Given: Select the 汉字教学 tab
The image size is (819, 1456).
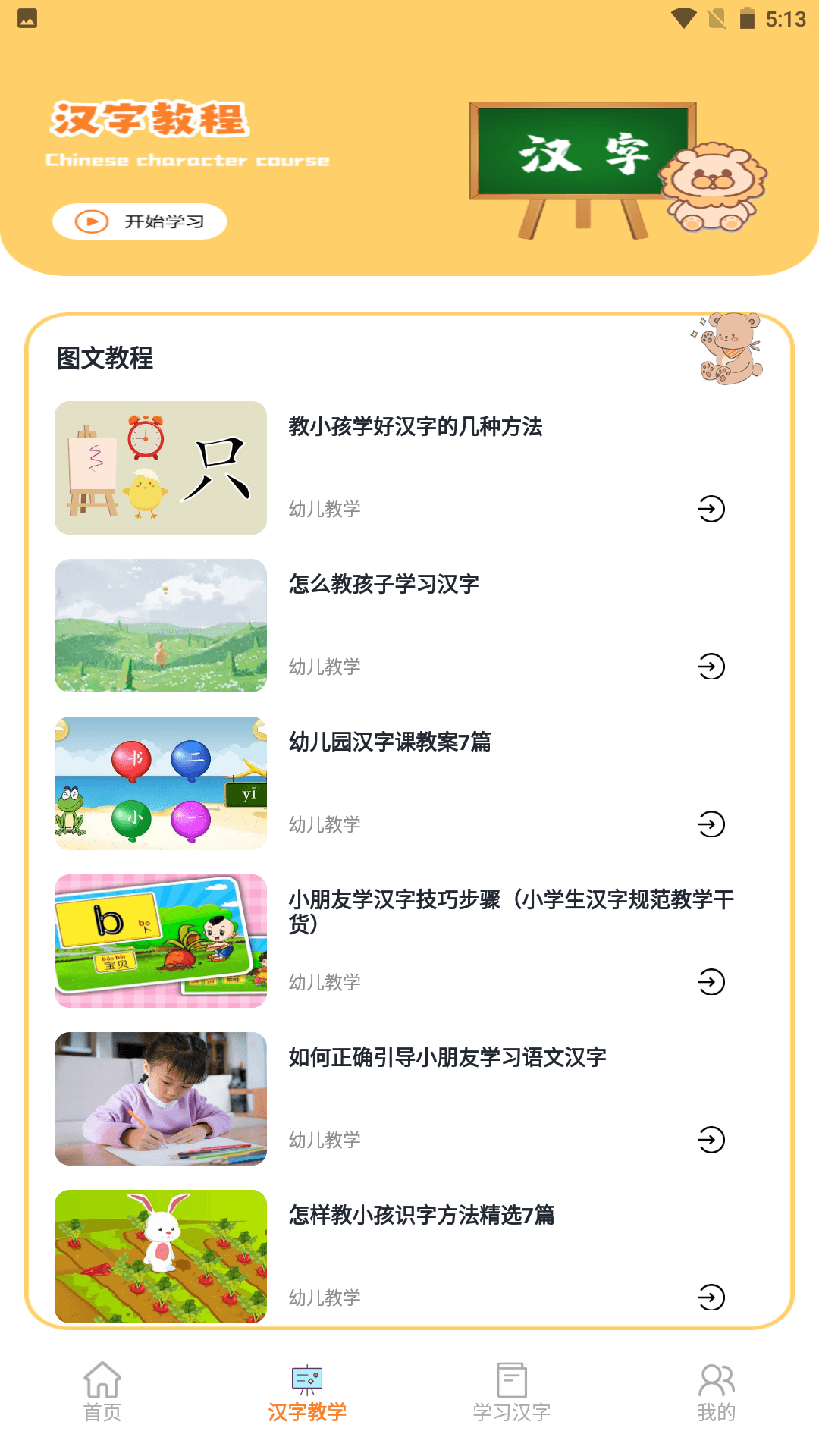Looking at the screenshot, I should click(307, 1391).
